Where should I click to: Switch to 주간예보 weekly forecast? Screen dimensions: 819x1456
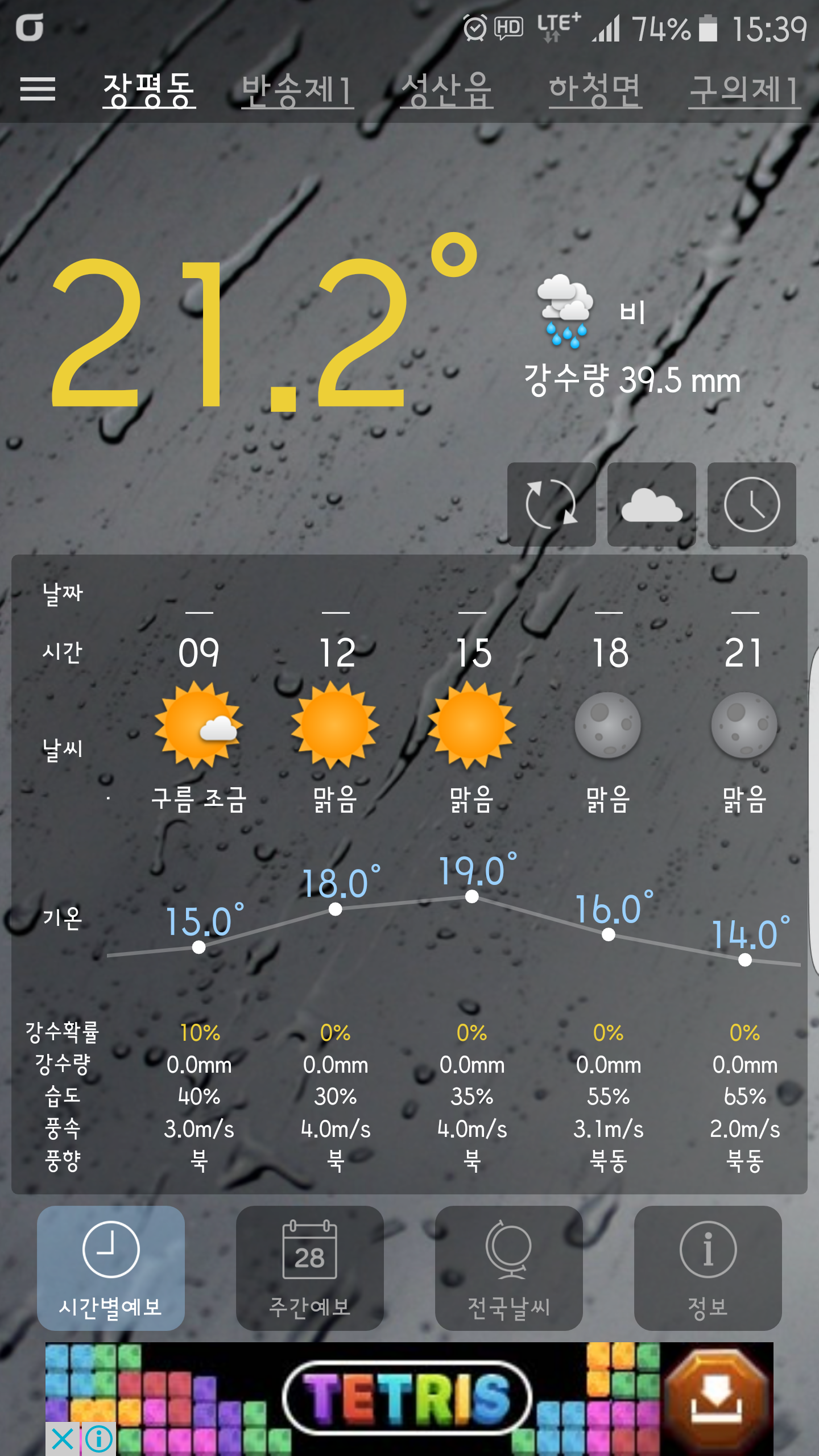pos(310,1268)
